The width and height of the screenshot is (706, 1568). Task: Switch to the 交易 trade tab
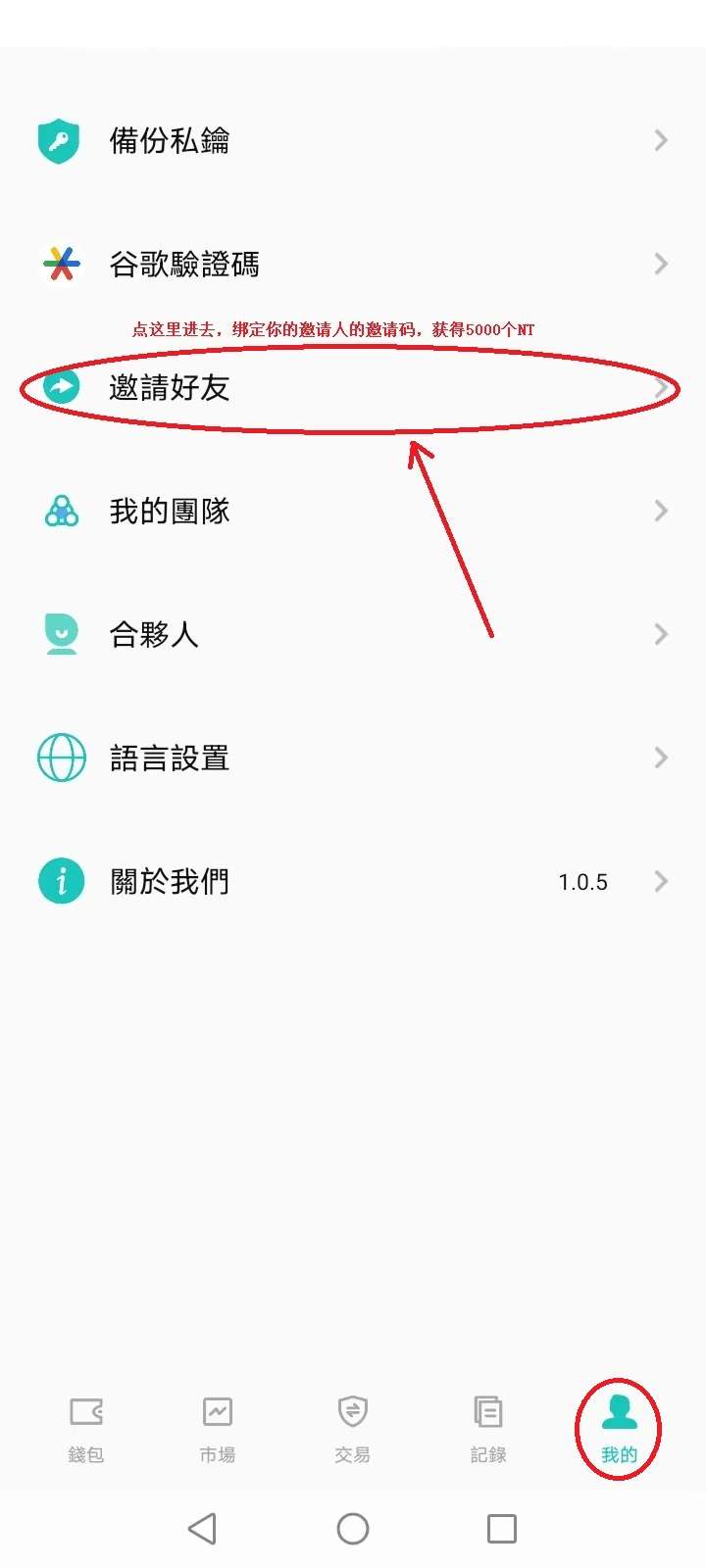click(353, 1429)
